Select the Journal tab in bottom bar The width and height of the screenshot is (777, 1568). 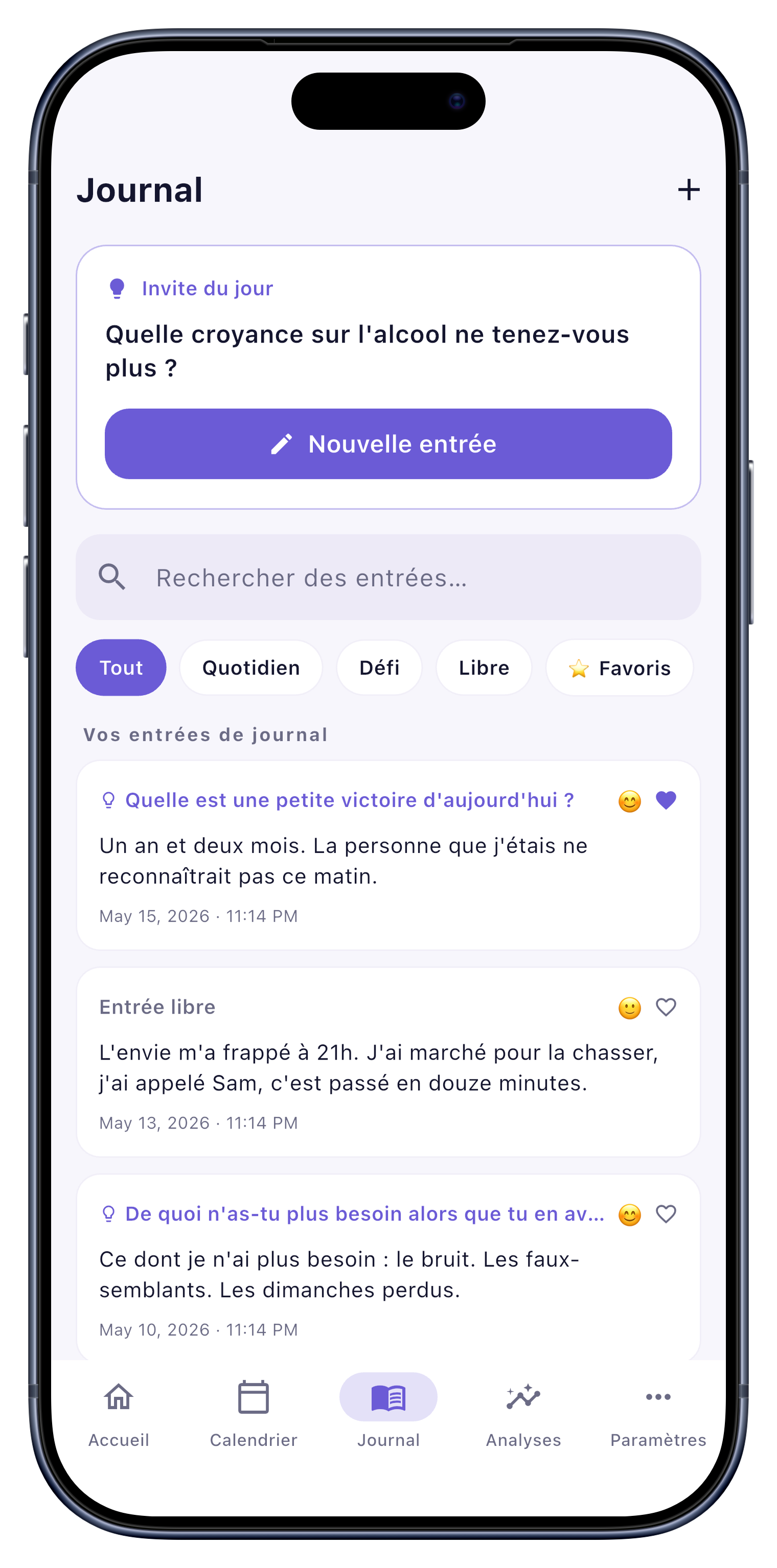[x=388, y=1414]
